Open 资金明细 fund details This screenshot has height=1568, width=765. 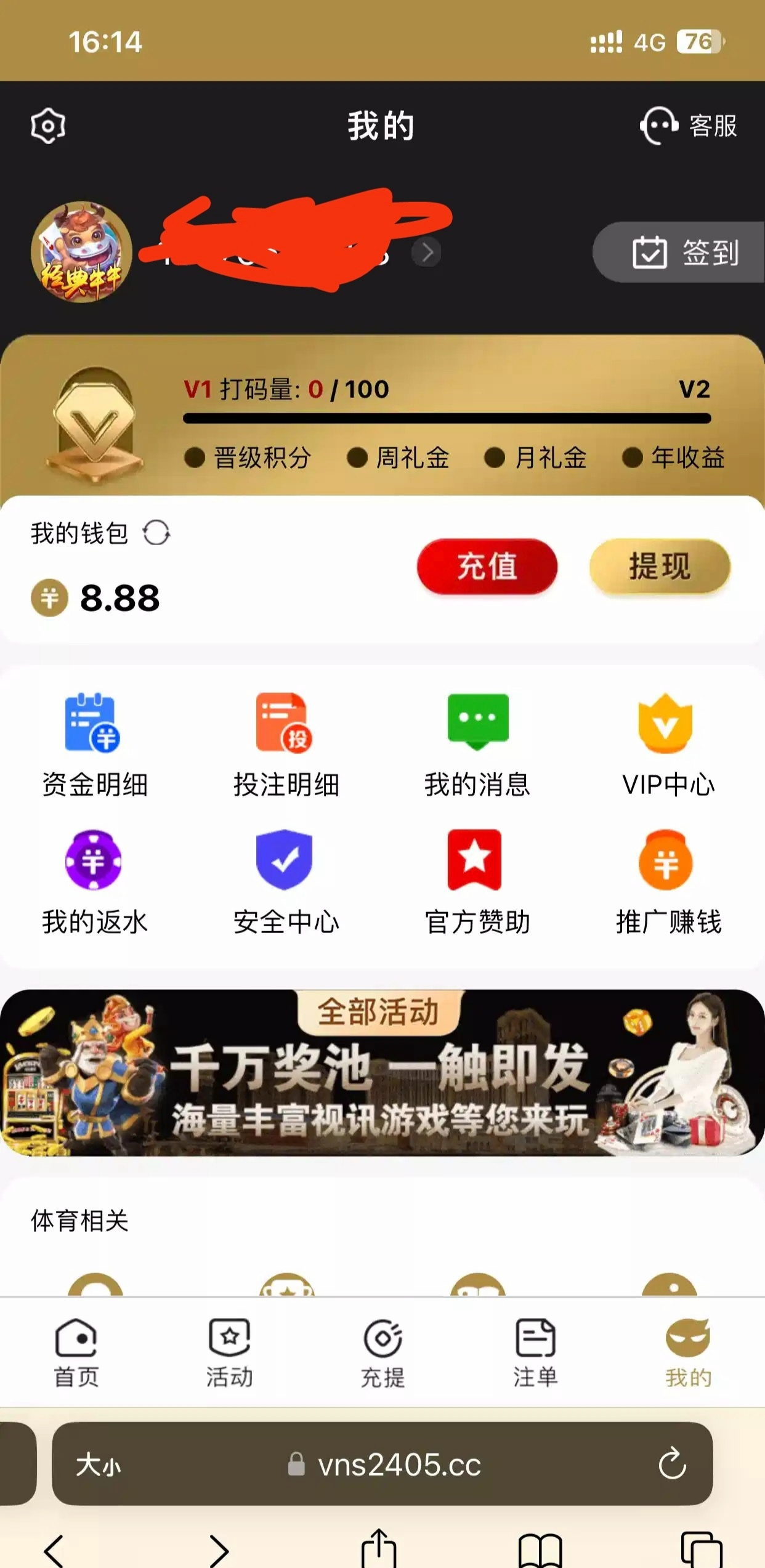tap(95, 745)
